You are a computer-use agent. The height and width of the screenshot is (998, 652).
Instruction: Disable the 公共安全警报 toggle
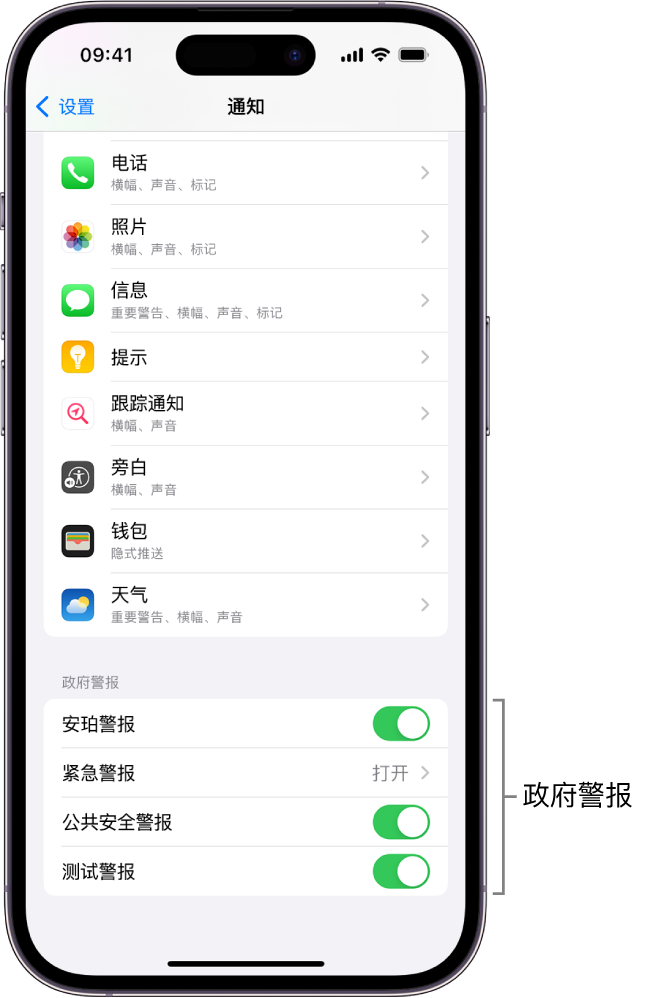click(x=401, y=822)
